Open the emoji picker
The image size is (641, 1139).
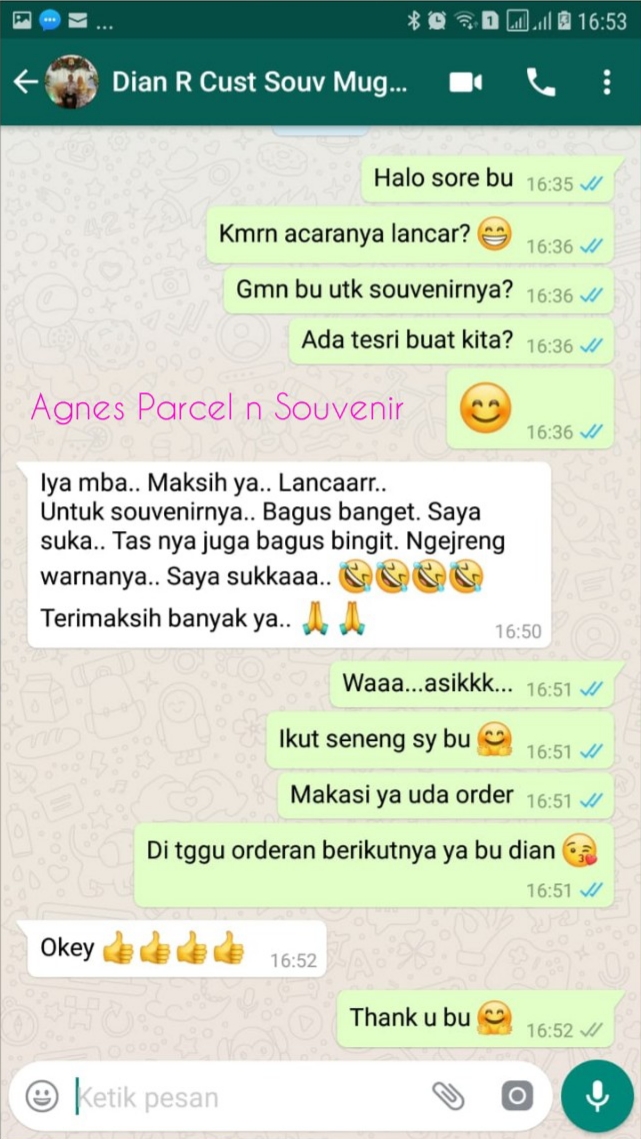click(x=42, y=1095)
